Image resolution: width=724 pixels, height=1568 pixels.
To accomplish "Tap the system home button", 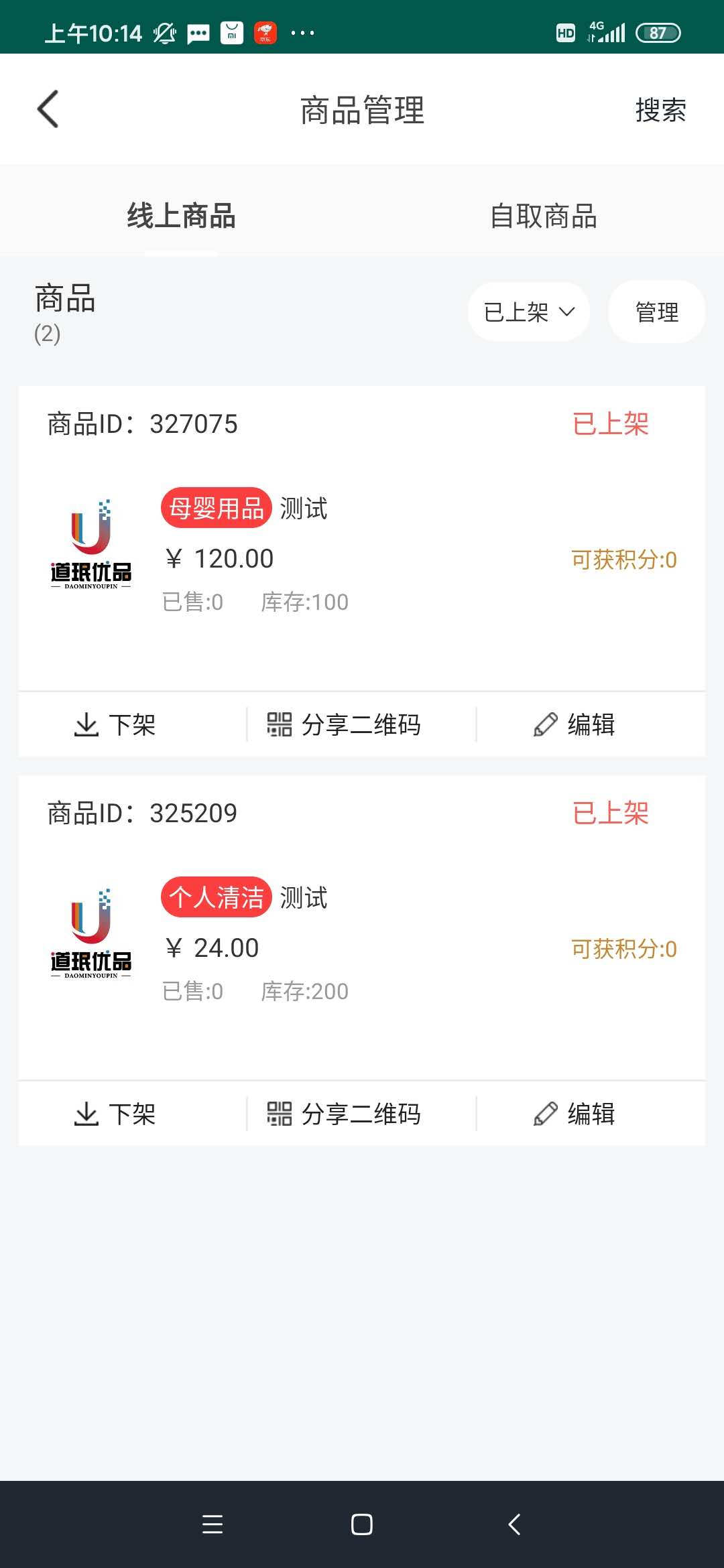I will coord(362,1524).
